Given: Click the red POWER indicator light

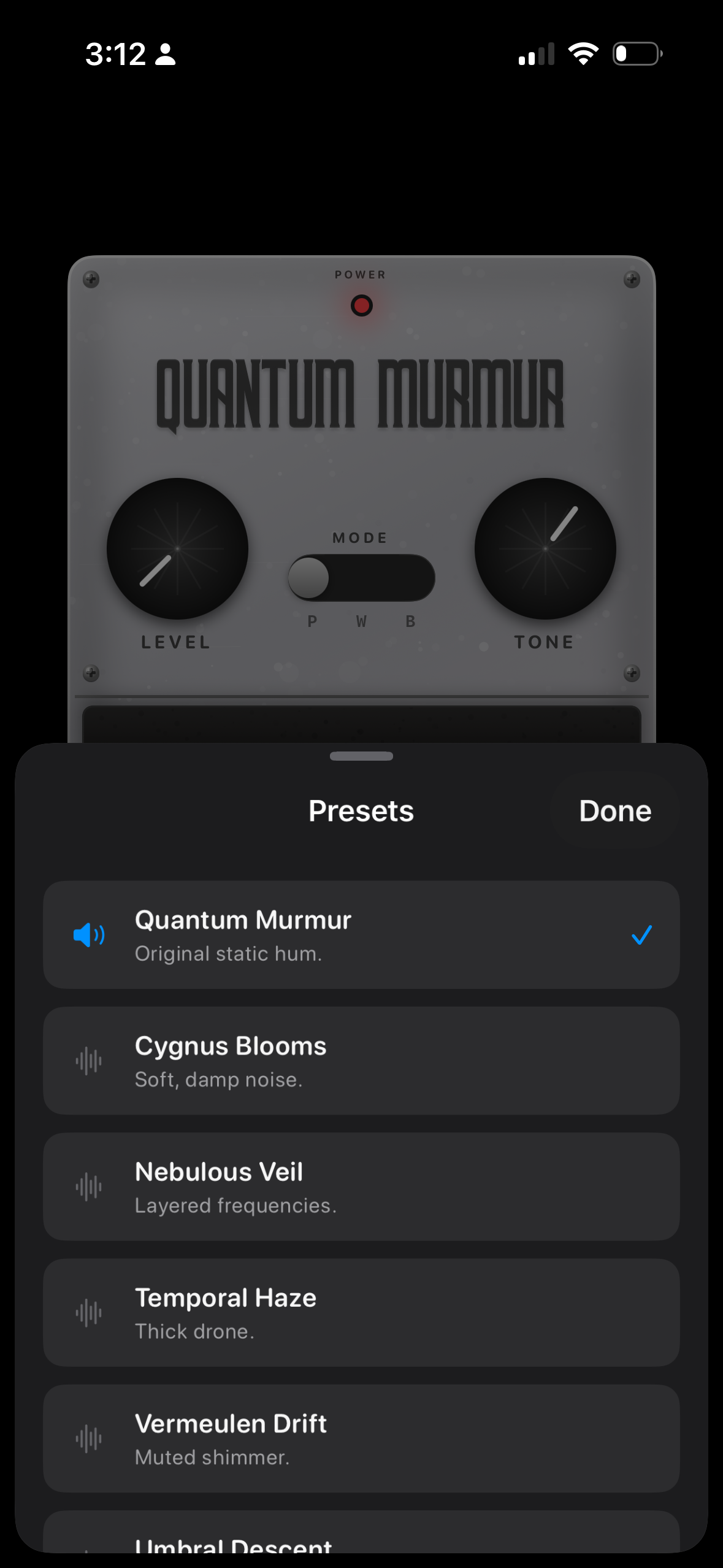Looking at the screenshot, I should tap(361, 305).
